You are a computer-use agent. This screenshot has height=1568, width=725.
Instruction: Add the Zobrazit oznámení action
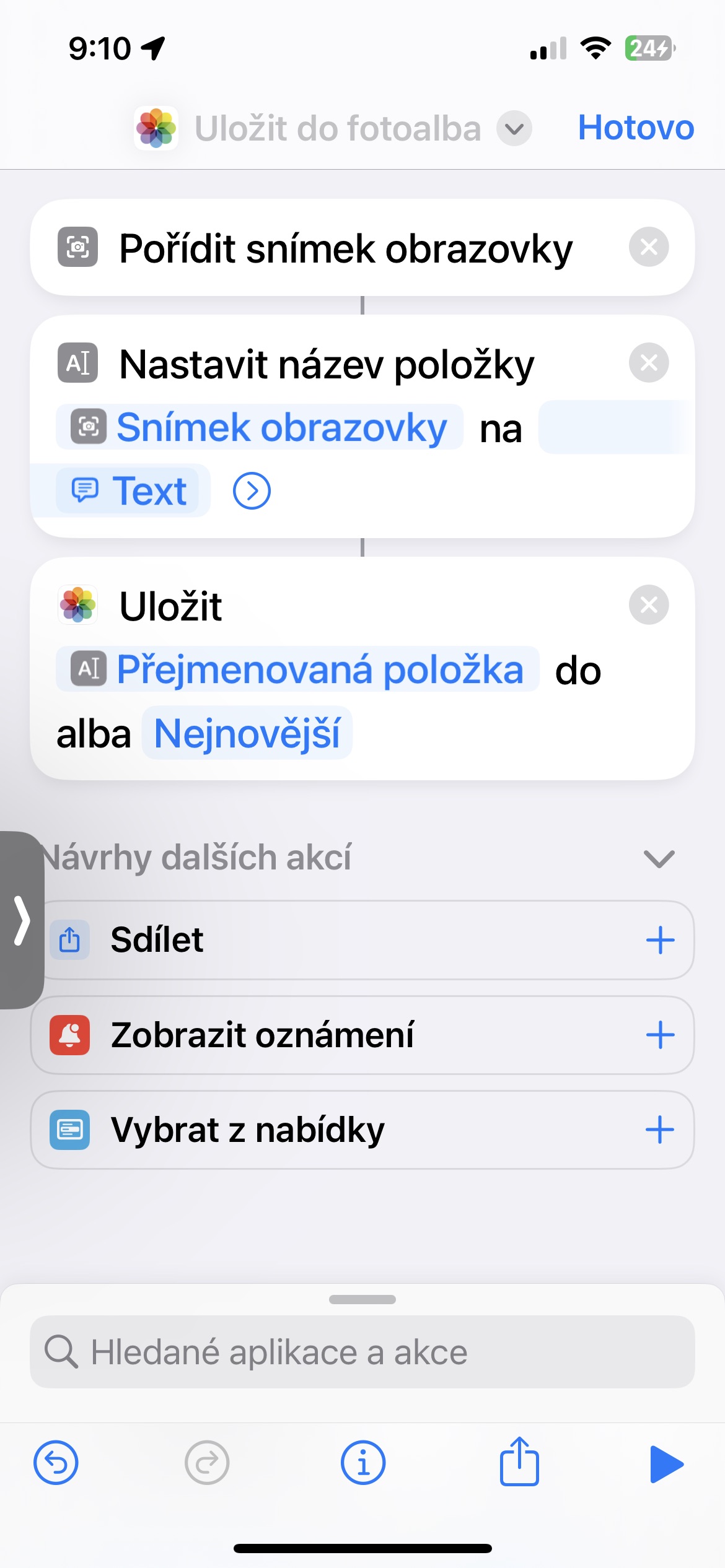click(x=659, y=1035)
